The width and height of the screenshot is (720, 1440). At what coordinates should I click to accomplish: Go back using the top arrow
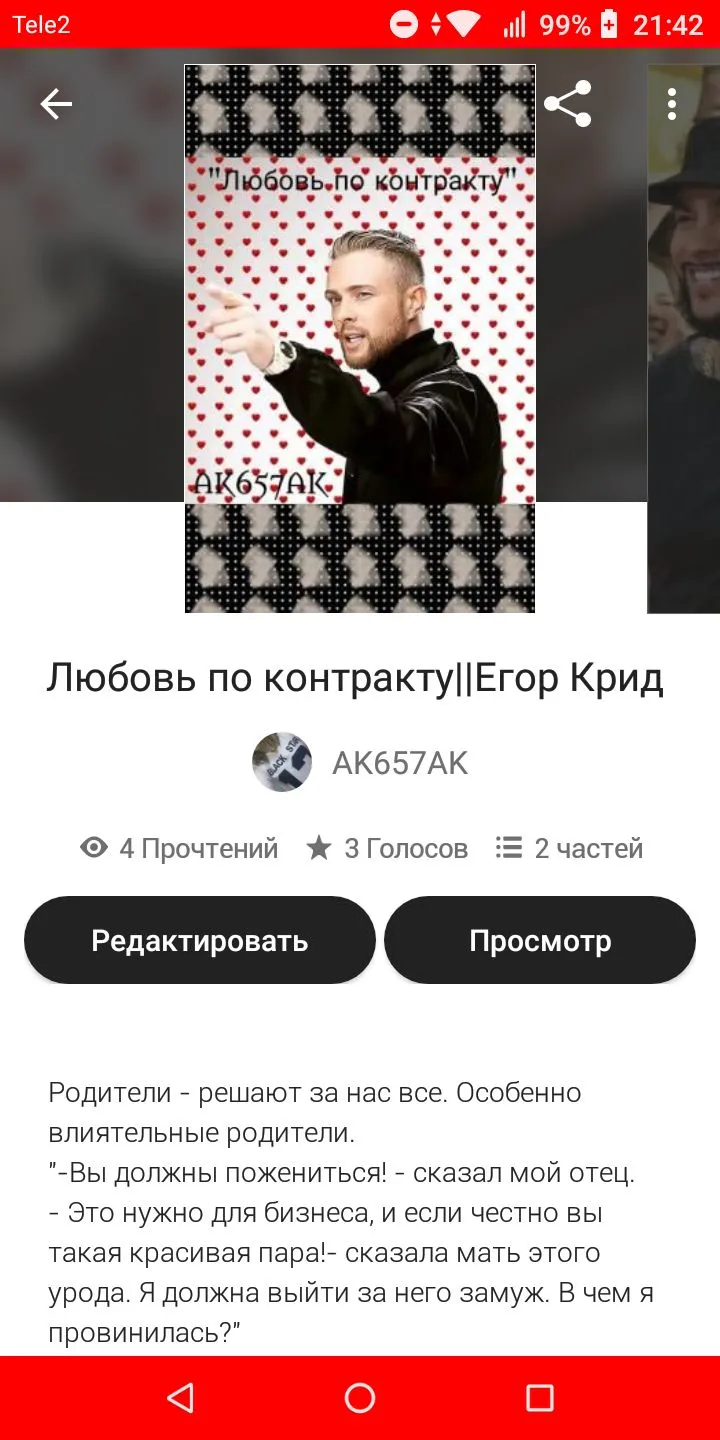coord(56,104)
